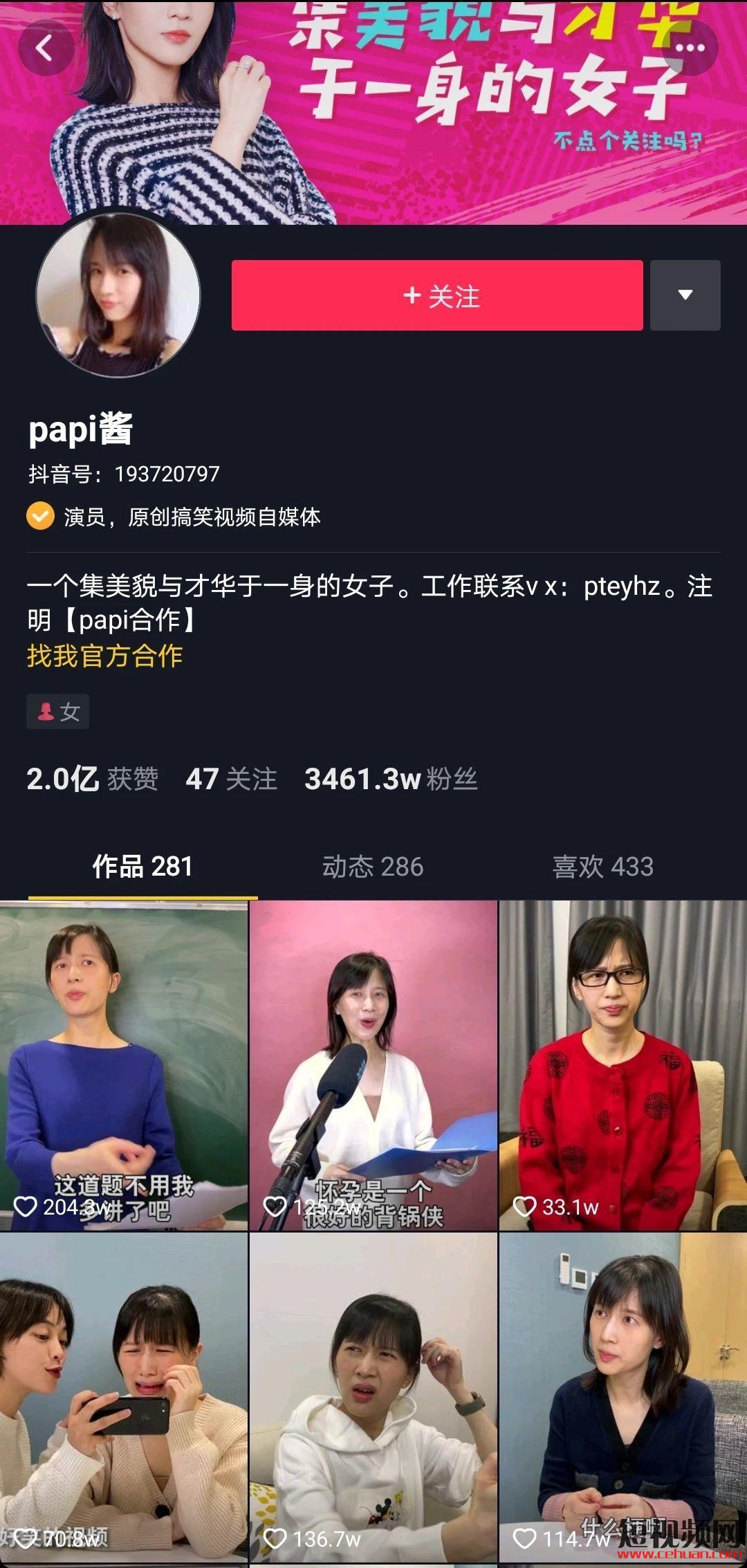Open the three-dot overflow menu
Viewport: 747px width, 1568px height.
point(690,48)
